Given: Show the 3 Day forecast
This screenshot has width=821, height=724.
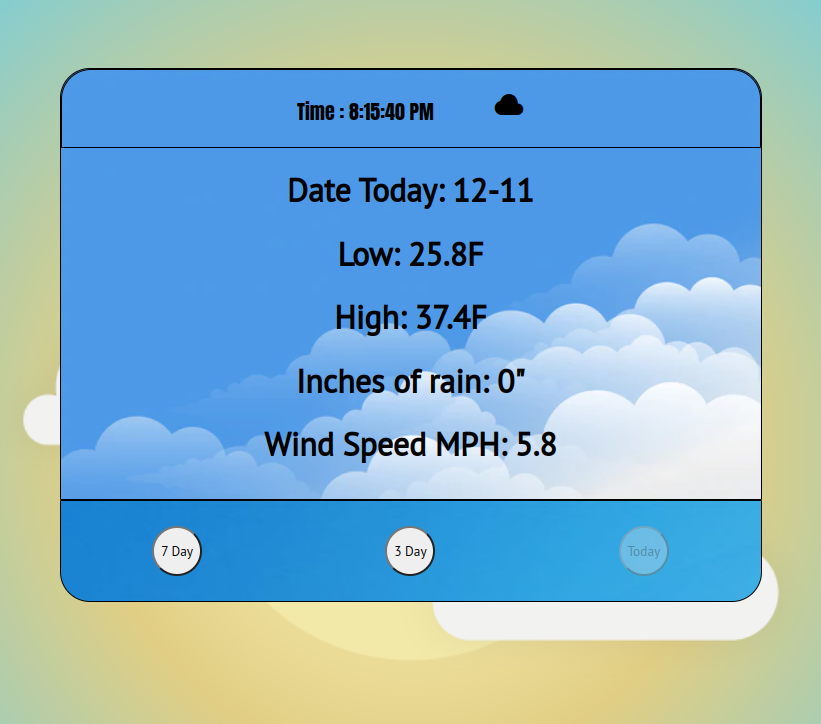Looking at the screenshot, I should [410, 551].
